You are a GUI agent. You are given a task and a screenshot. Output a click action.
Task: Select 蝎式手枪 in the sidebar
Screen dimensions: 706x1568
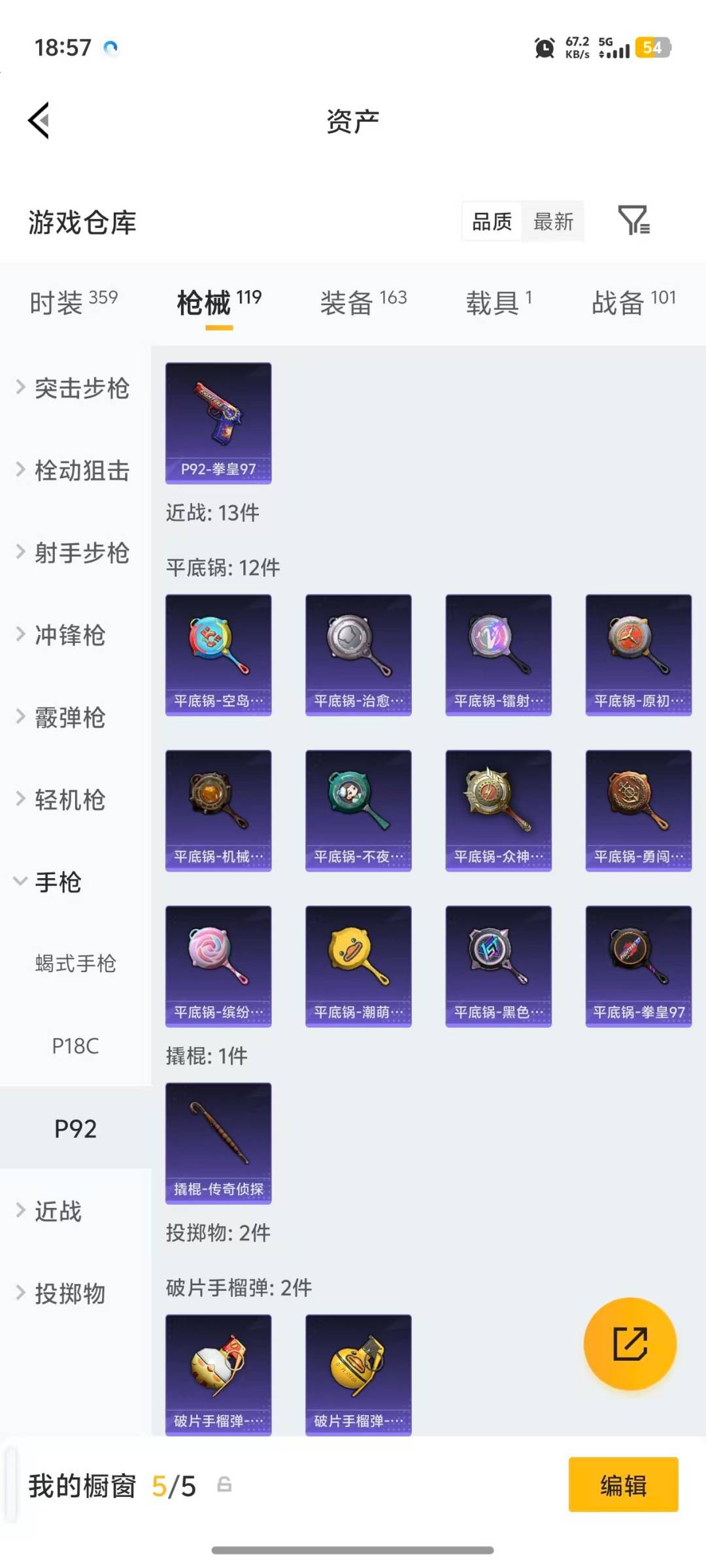pyautogui.click(x=76, y=964)
